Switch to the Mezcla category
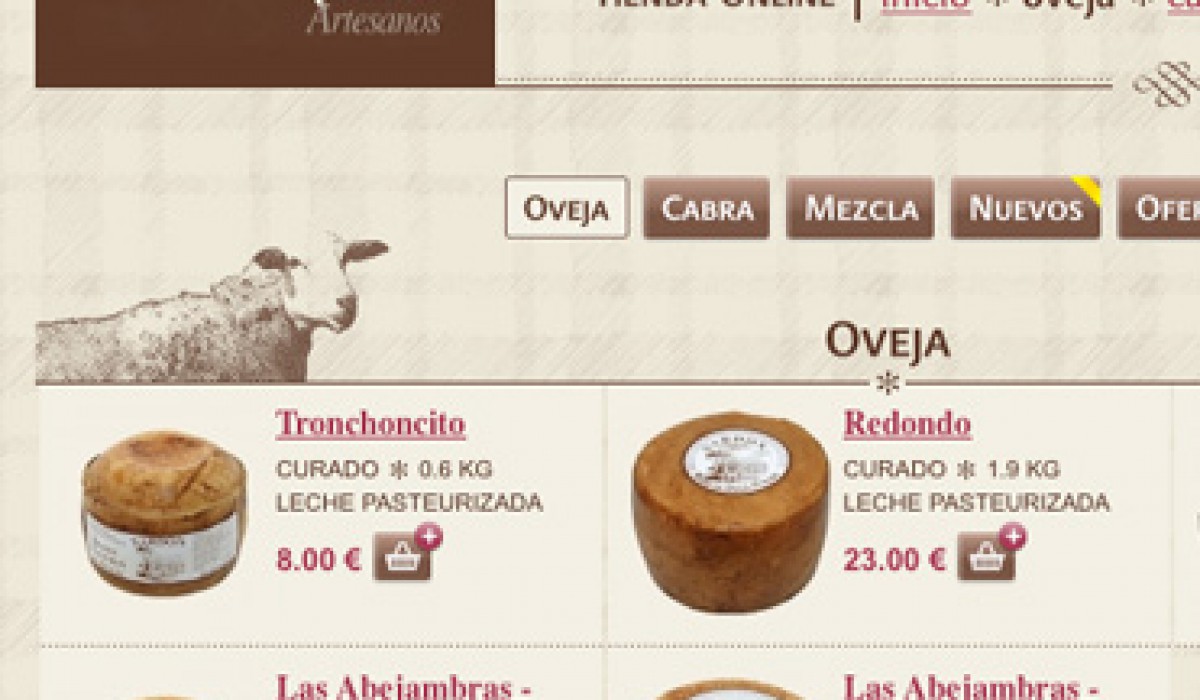Screen dimensions: 1200x700 (x=860, y=208)
